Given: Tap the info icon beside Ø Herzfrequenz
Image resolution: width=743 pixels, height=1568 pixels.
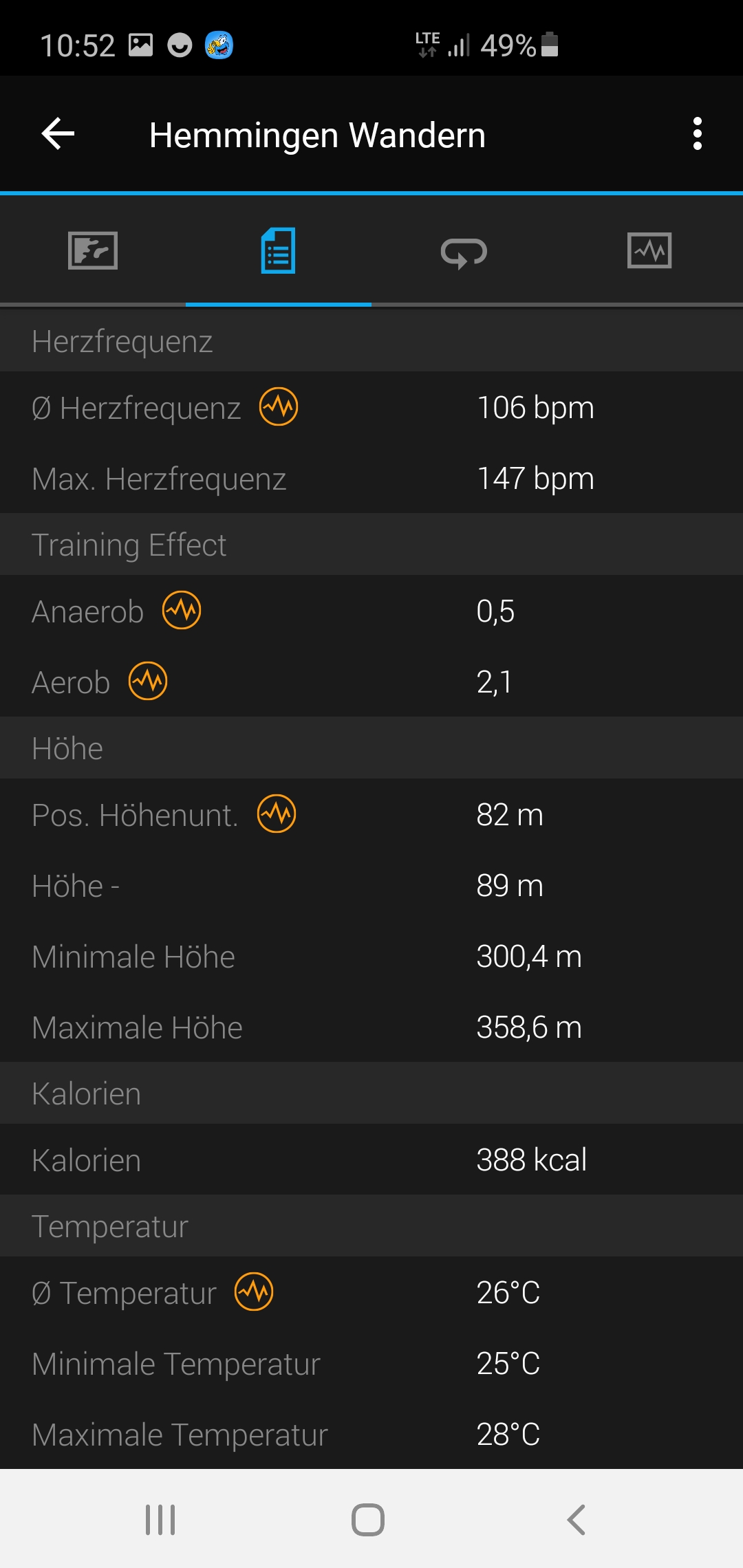Looking at the screenshot, I should pyautogui.click(x=279, y=406).
